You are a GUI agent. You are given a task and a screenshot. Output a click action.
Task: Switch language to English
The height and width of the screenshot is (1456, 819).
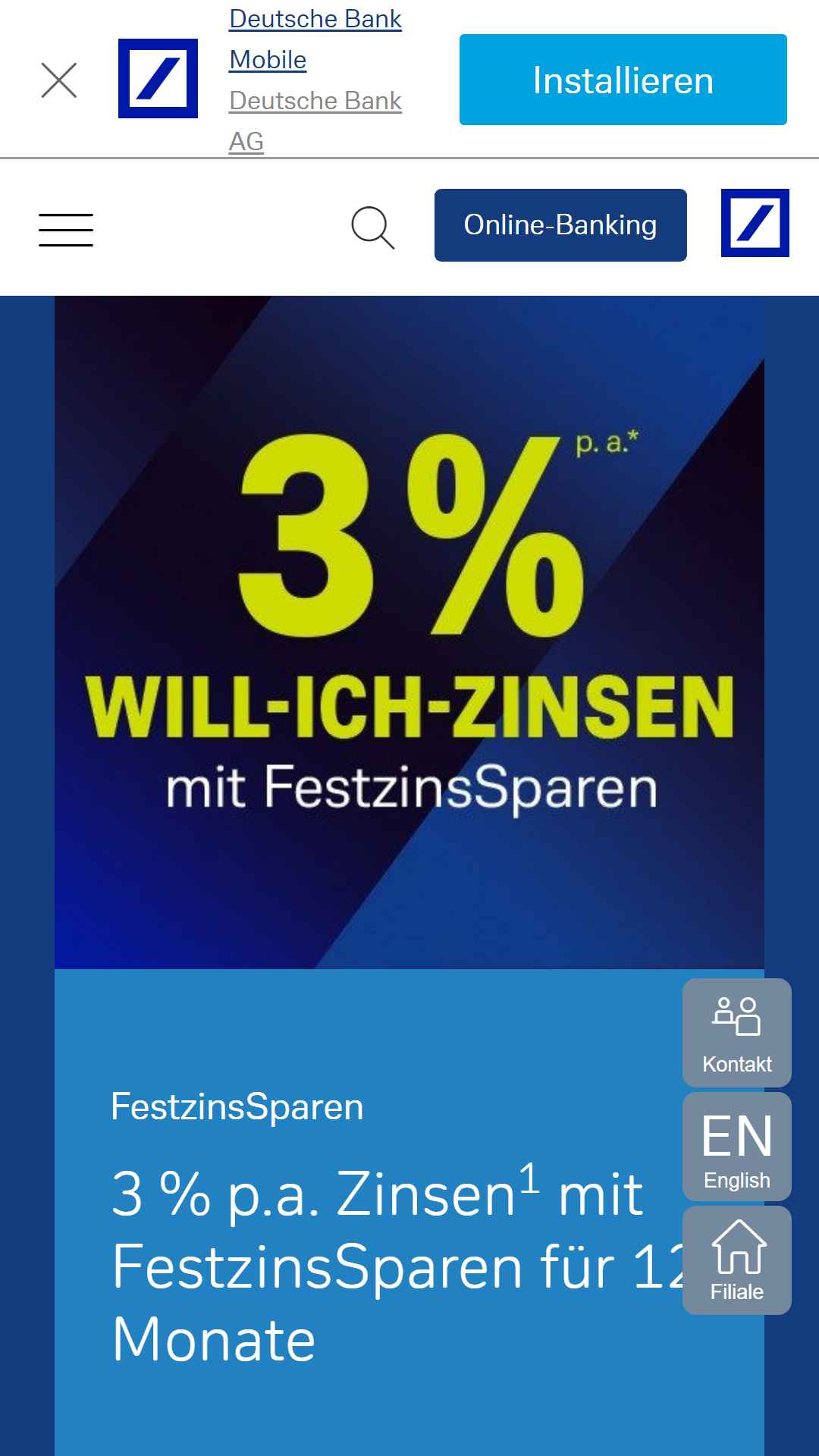click(736, 1147)
